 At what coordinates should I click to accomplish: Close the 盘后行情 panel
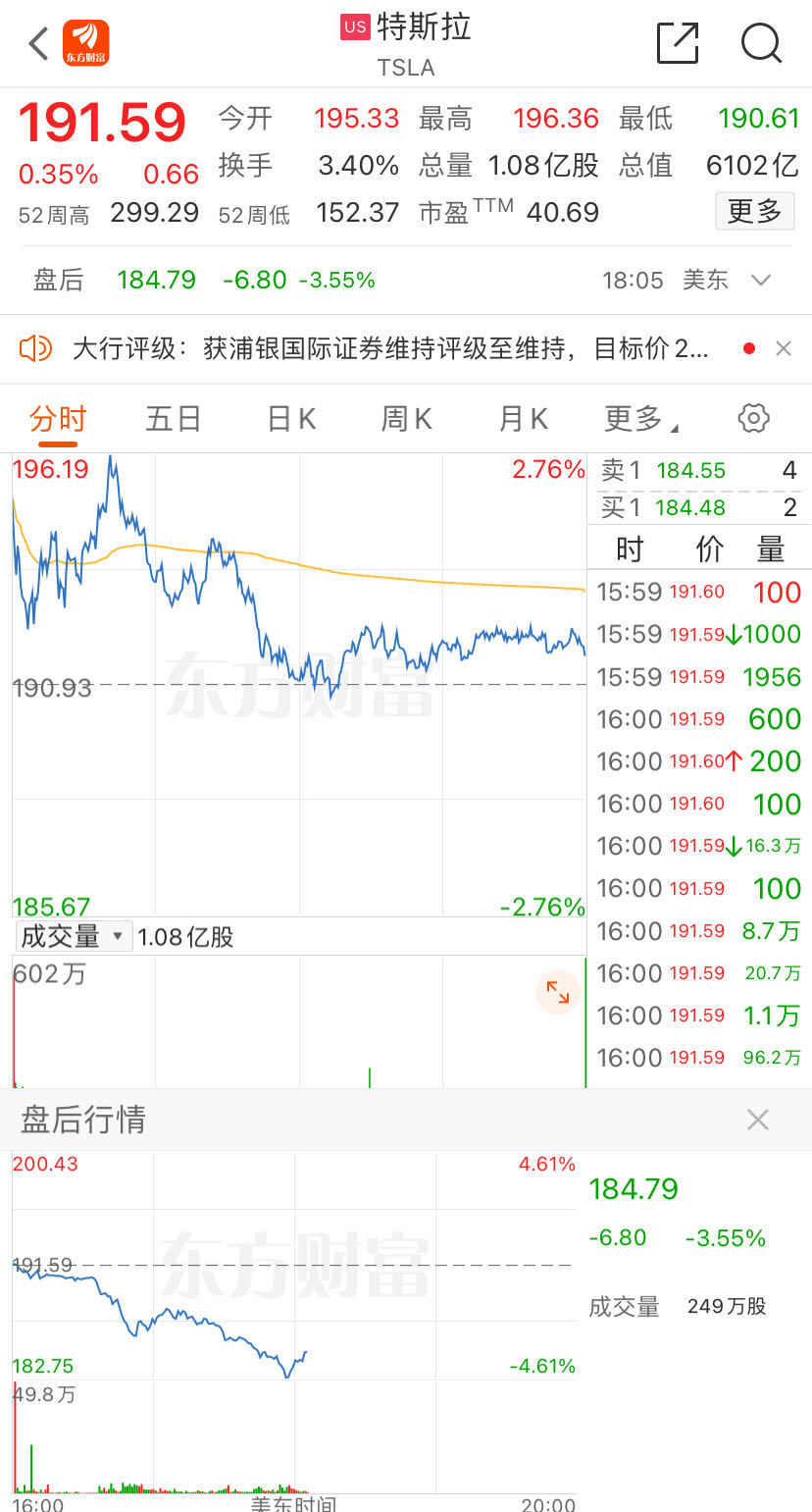coord(757,1120)
